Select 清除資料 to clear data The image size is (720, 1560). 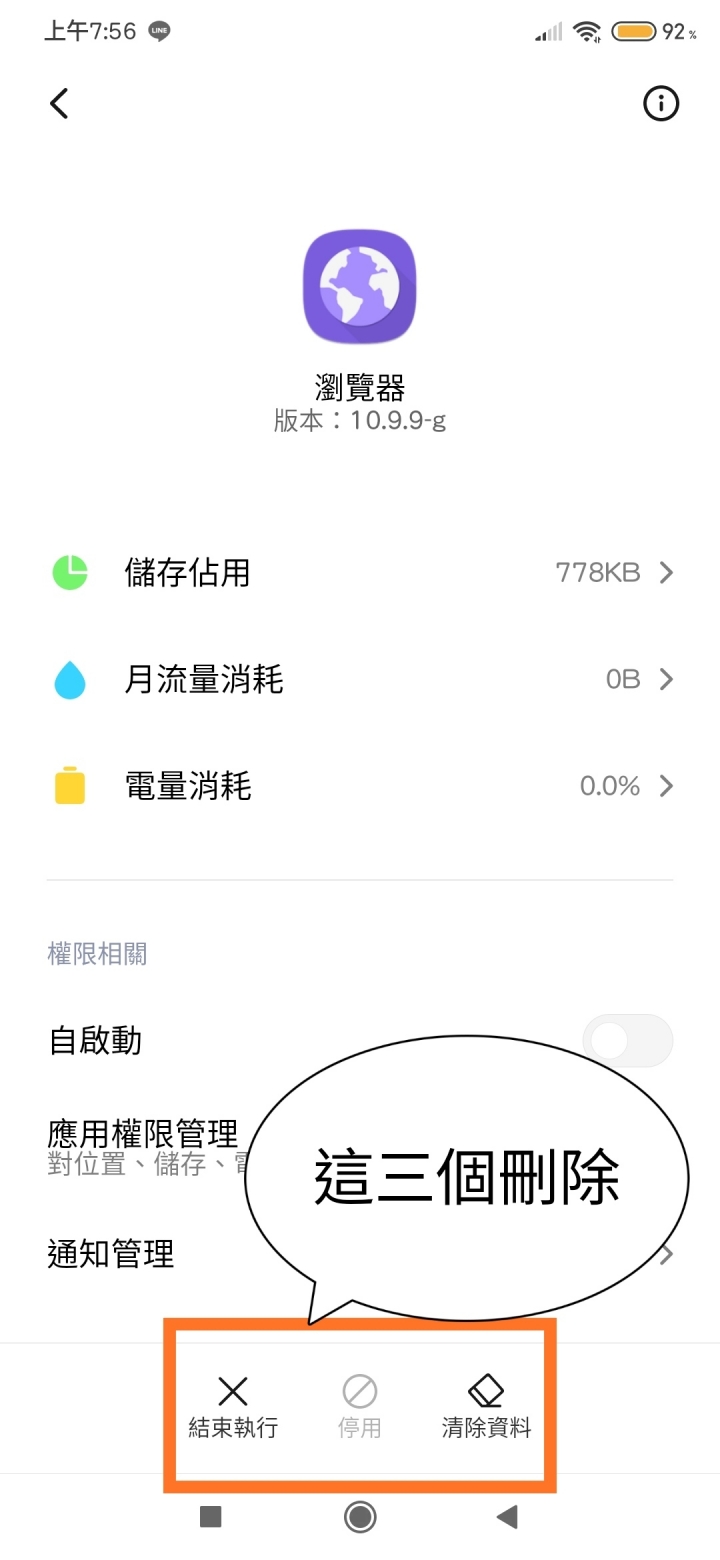pyautogui.click(x=487, y=1406)
